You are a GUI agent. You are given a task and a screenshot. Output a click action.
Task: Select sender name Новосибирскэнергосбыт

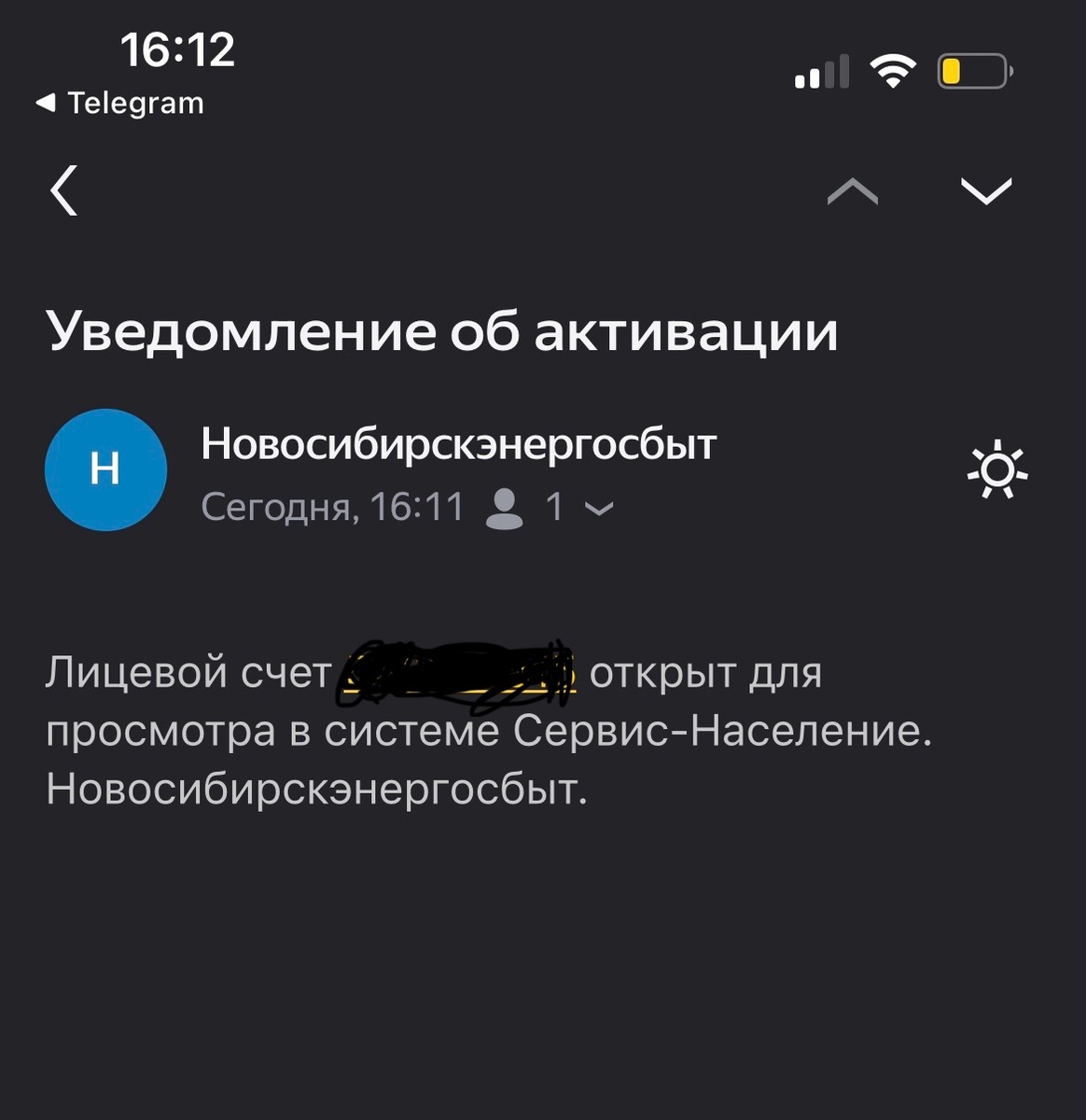458,444
